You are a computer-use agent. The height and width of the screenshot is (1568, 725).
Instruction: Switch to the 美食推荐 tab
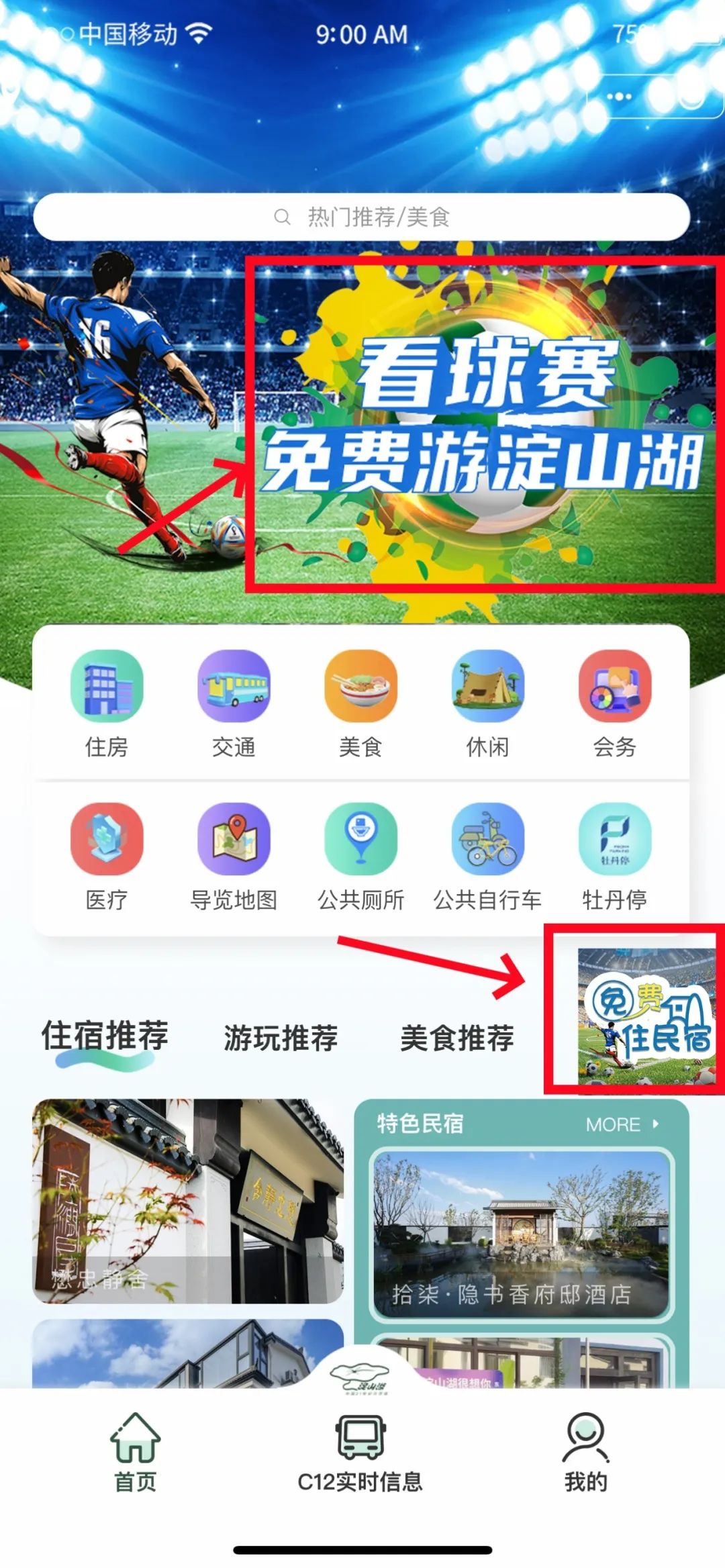[x=457, y=1038]
